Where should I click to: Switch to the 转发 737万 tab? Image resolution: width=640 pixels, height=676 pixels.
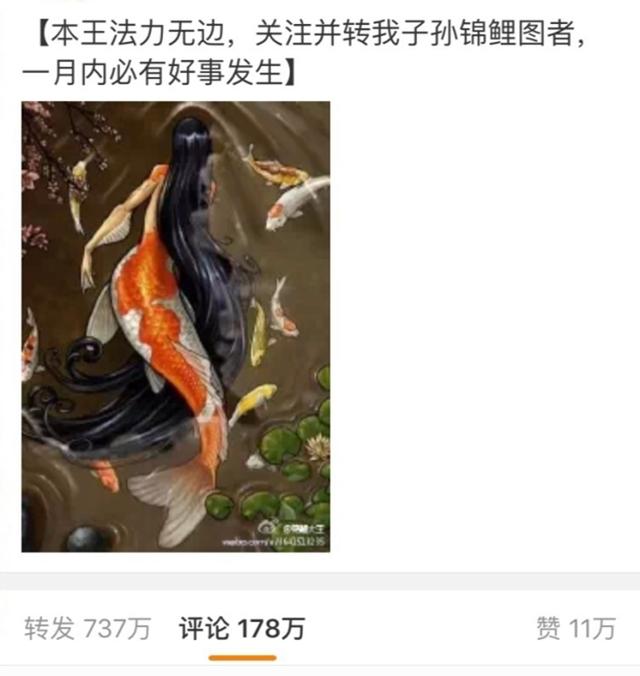[x=87, y=628]
